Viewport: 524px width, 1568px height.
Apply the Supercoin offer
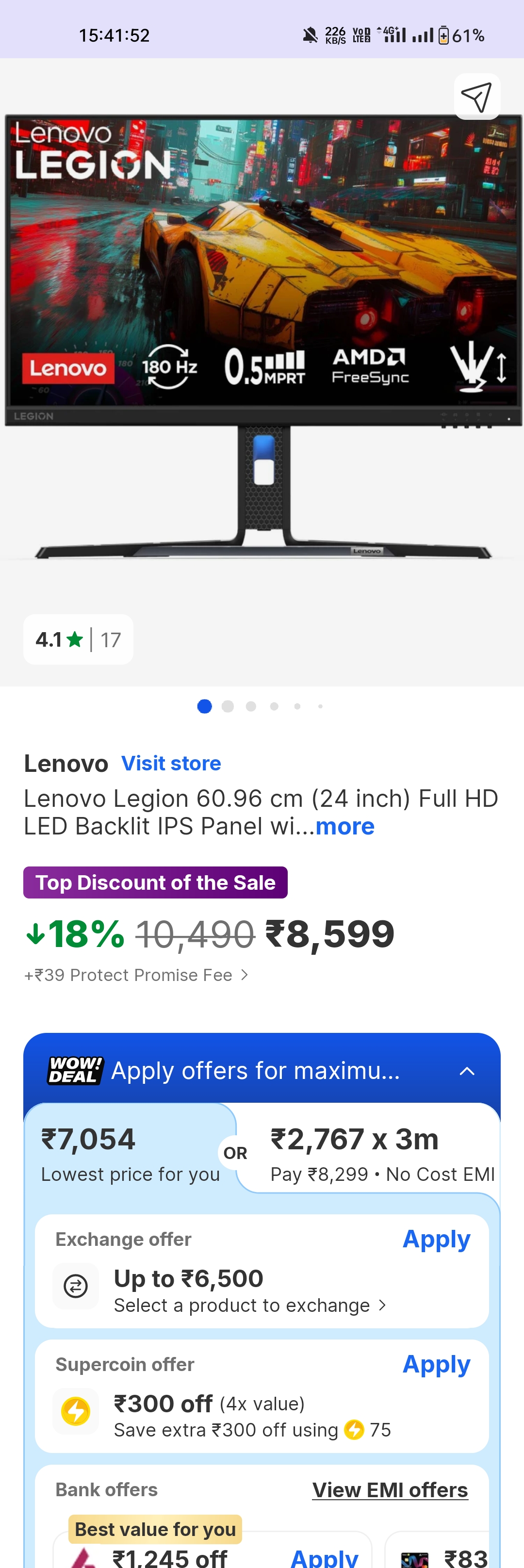[x=436, y=1364]
